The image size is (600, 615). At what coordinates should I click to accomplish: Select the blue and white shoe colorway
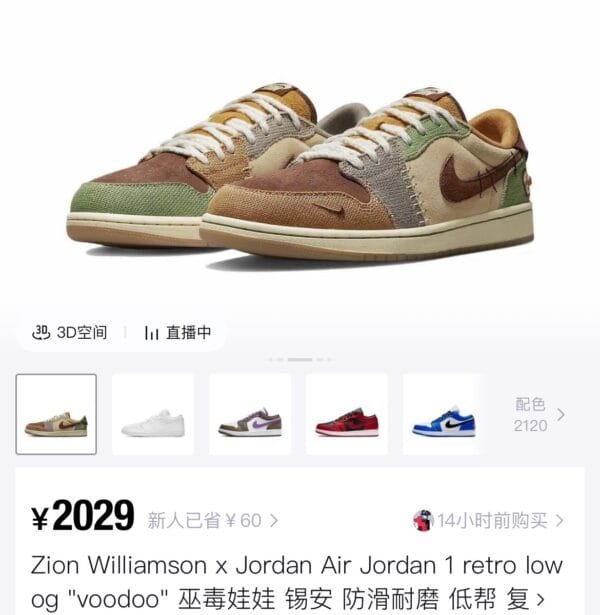pyautogui.click(x=443, y=414)
